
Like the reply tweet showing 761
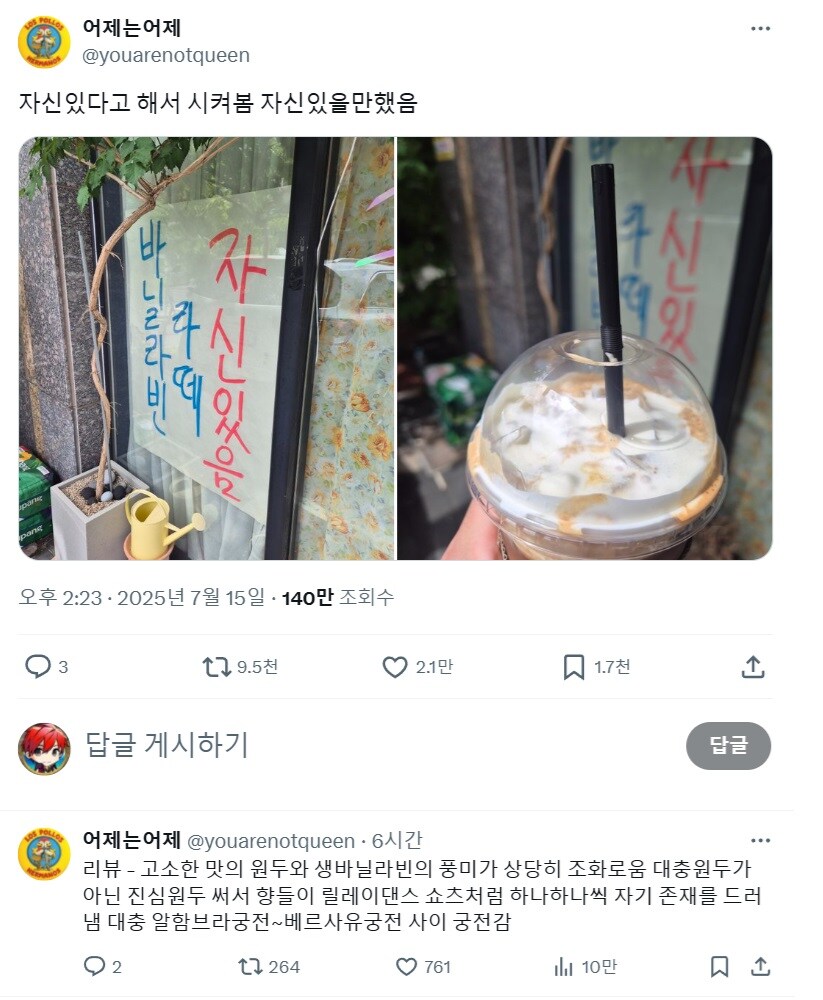pos(407,964)
